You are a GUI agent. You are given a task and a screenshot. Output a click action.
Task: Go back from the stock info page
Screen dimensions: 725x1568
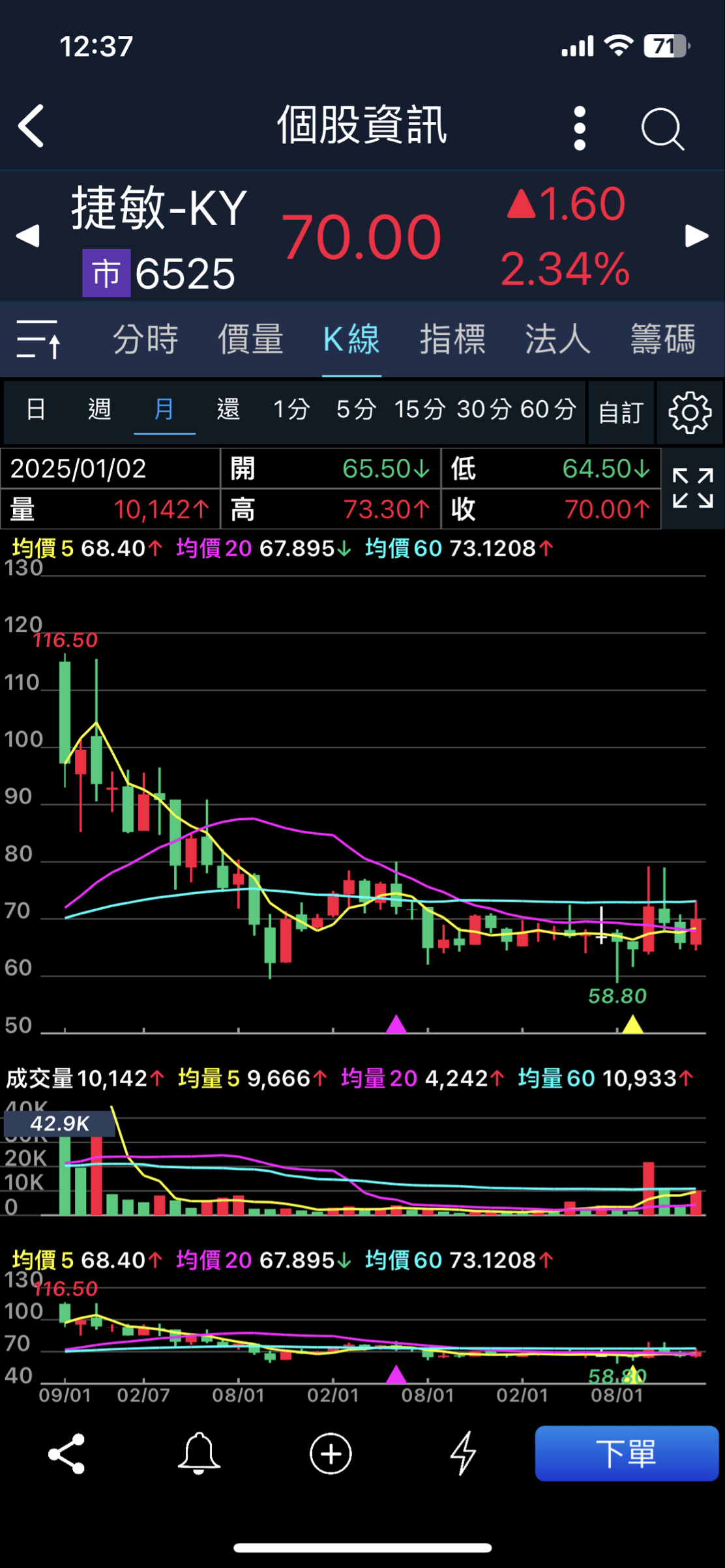coord(31,126)
